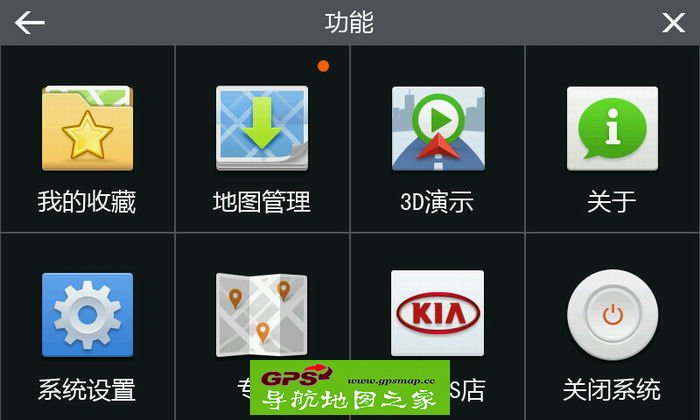Viewport: 700px width, 420px height.
Task: Open 系统设置 system settings
Action: tap(87, 320)
